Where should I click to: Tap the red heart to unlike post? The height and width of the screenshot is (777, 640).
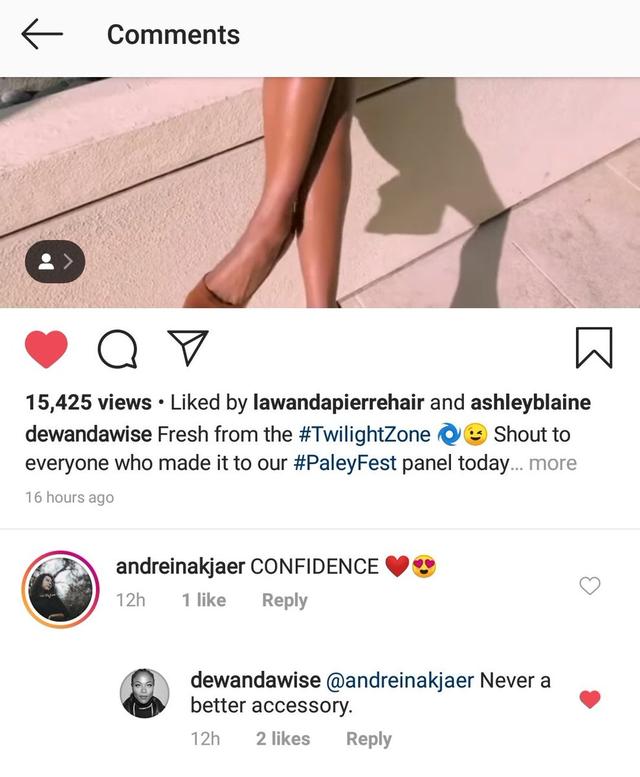(x=45, y=349)
